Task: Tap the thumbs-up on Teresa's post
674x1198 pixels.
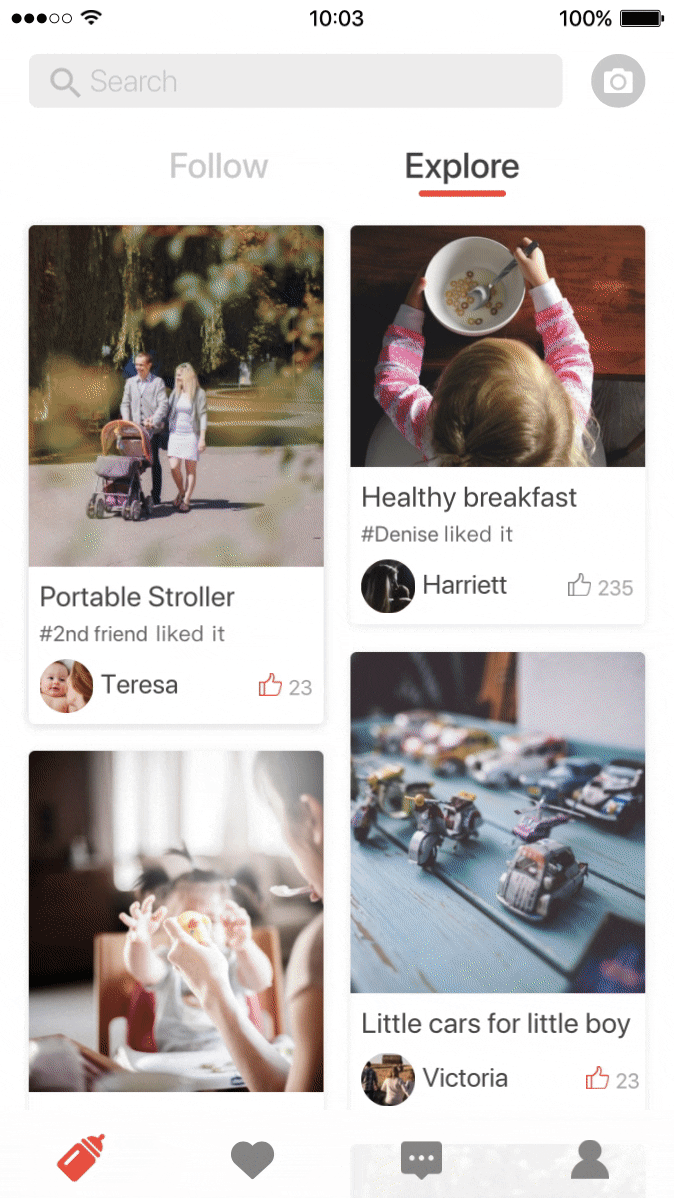Action: [x=270, y=686]
